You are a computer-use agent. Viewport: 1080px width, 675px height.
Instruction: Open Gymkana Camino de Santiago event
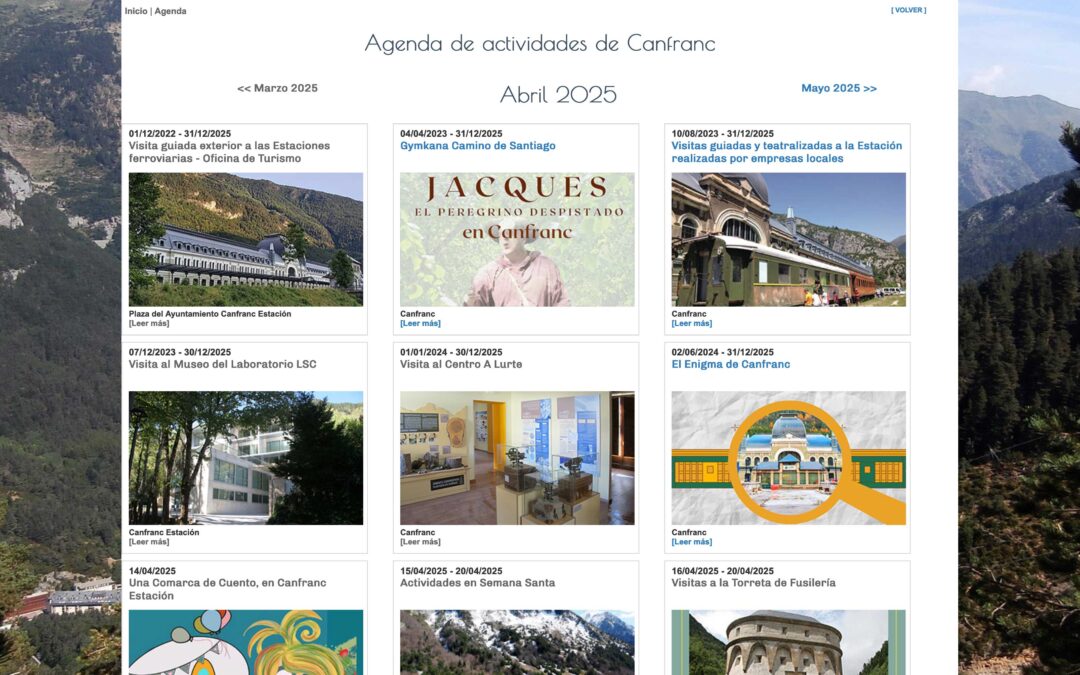point(477,146)
